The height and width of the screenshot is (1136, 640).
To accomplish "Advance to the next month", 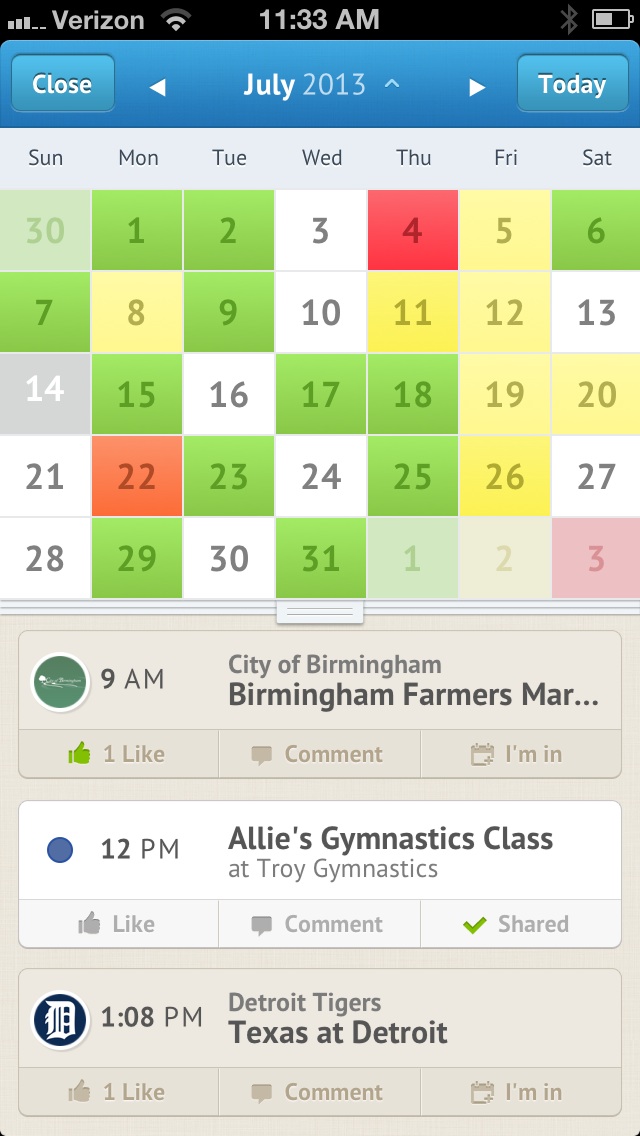I will [476, 87].
